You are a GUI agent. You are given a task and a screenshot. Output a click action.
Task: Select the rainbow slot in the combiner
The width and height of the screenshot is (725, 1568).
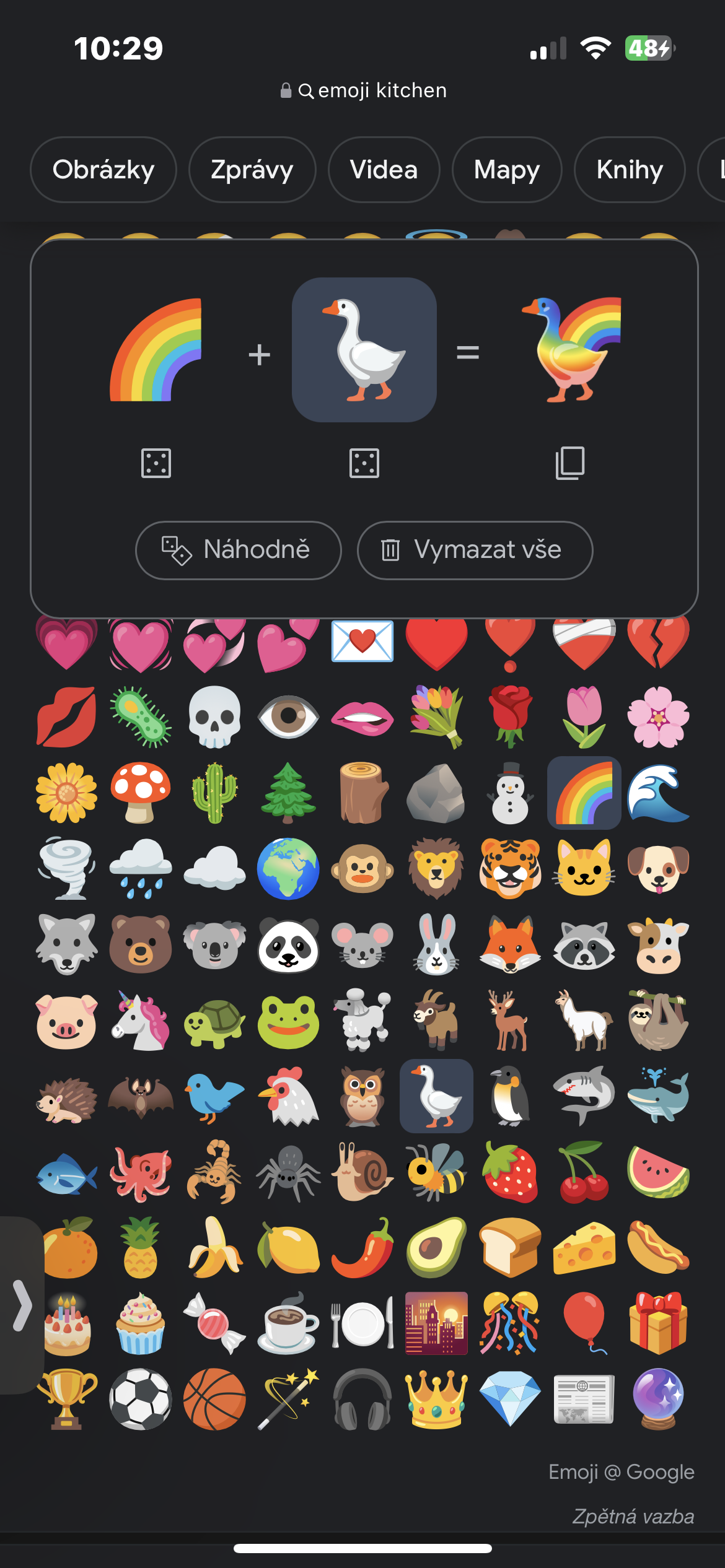click(156, 350)
